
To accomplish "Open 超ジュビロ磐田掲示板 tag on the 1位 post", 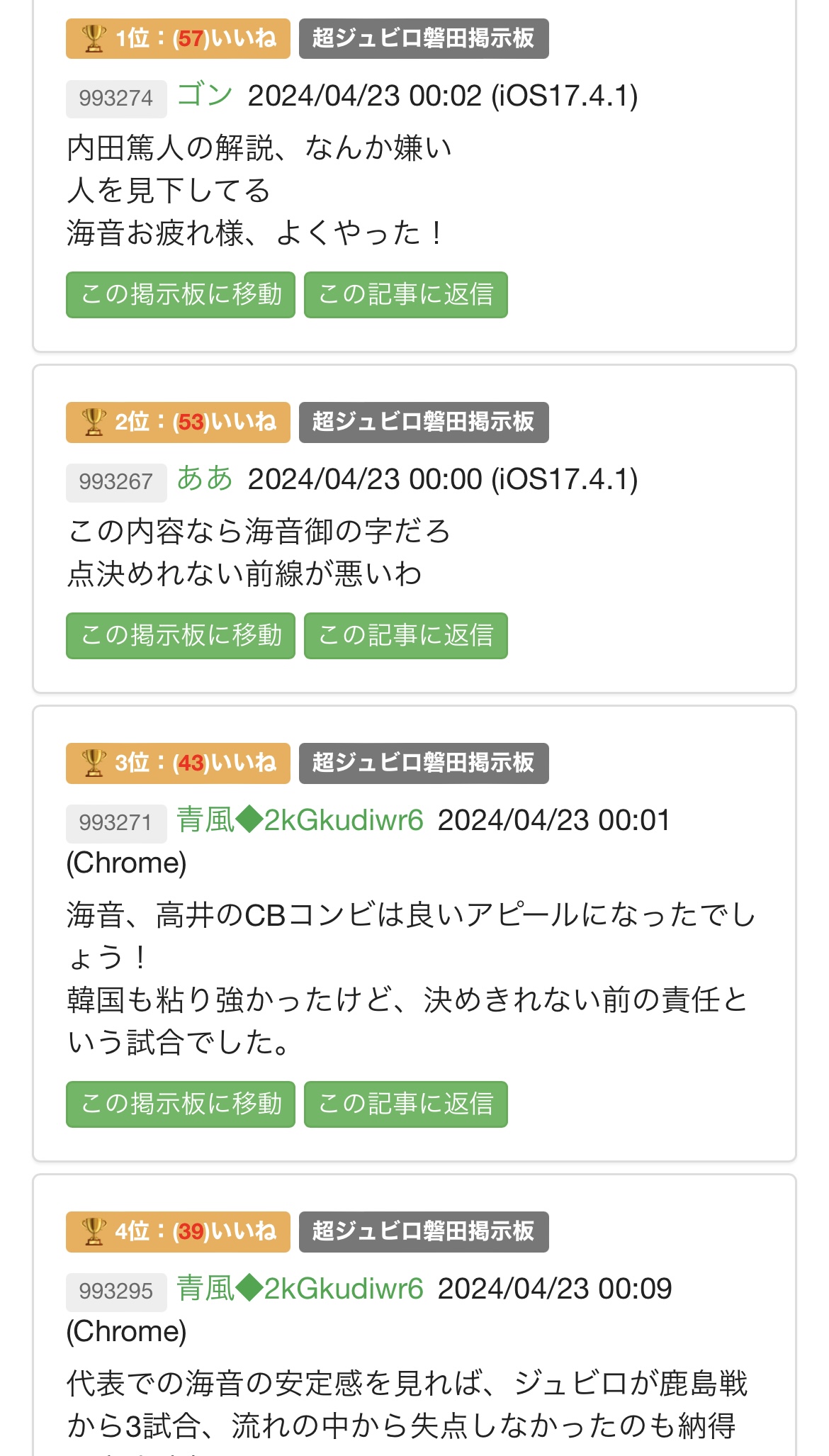I will [424, 38].
